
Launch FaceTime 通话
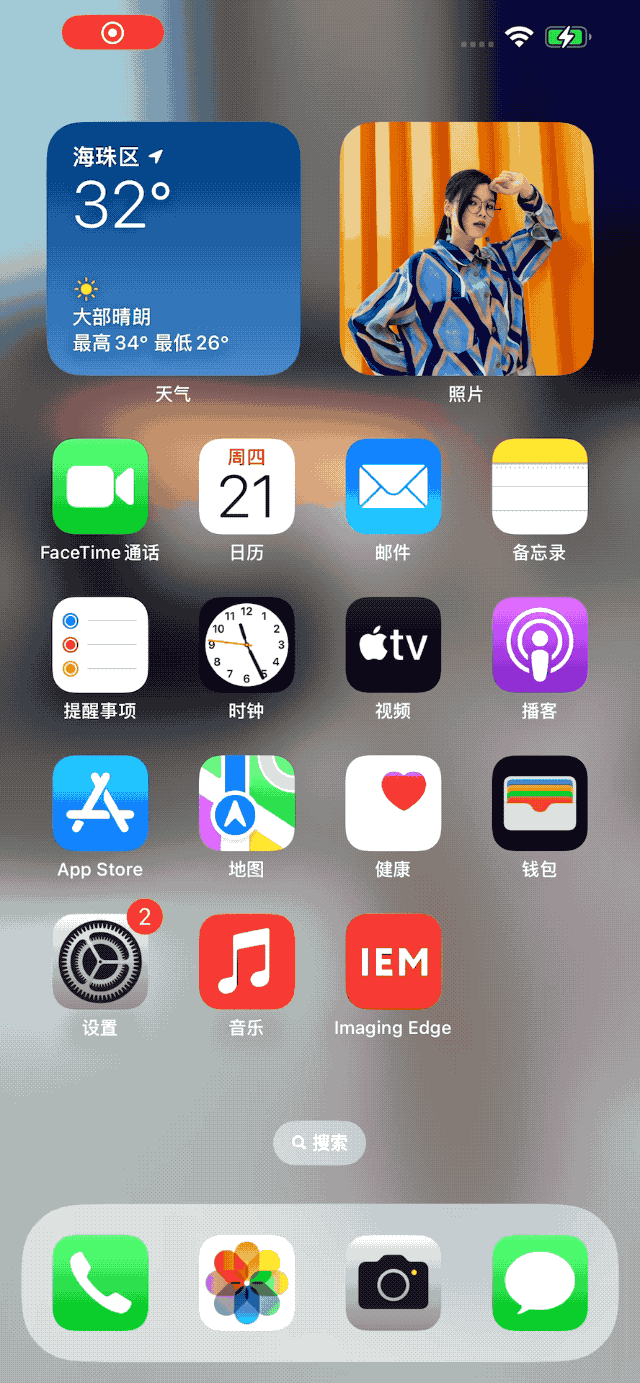pos(100,487)
